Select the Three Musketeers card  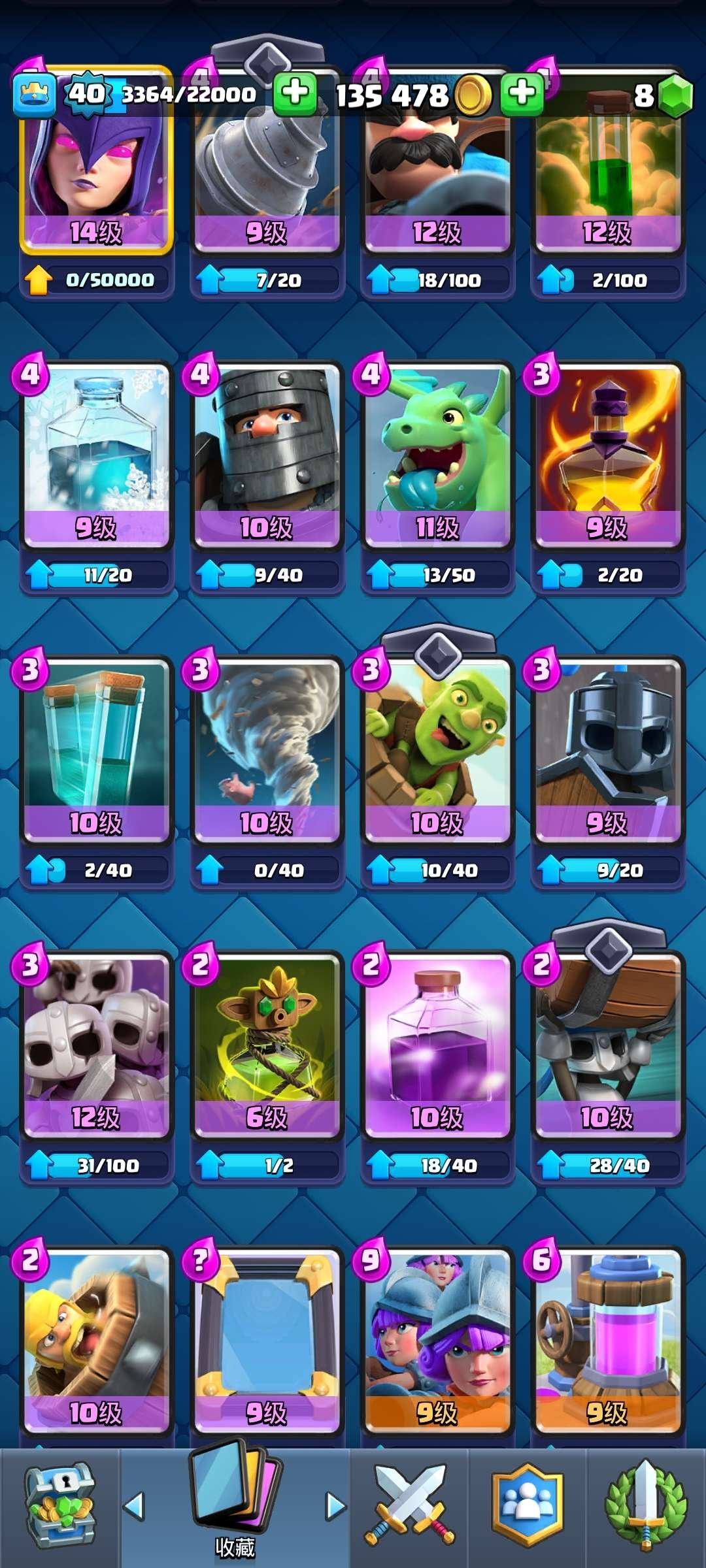pos(437,1339)
